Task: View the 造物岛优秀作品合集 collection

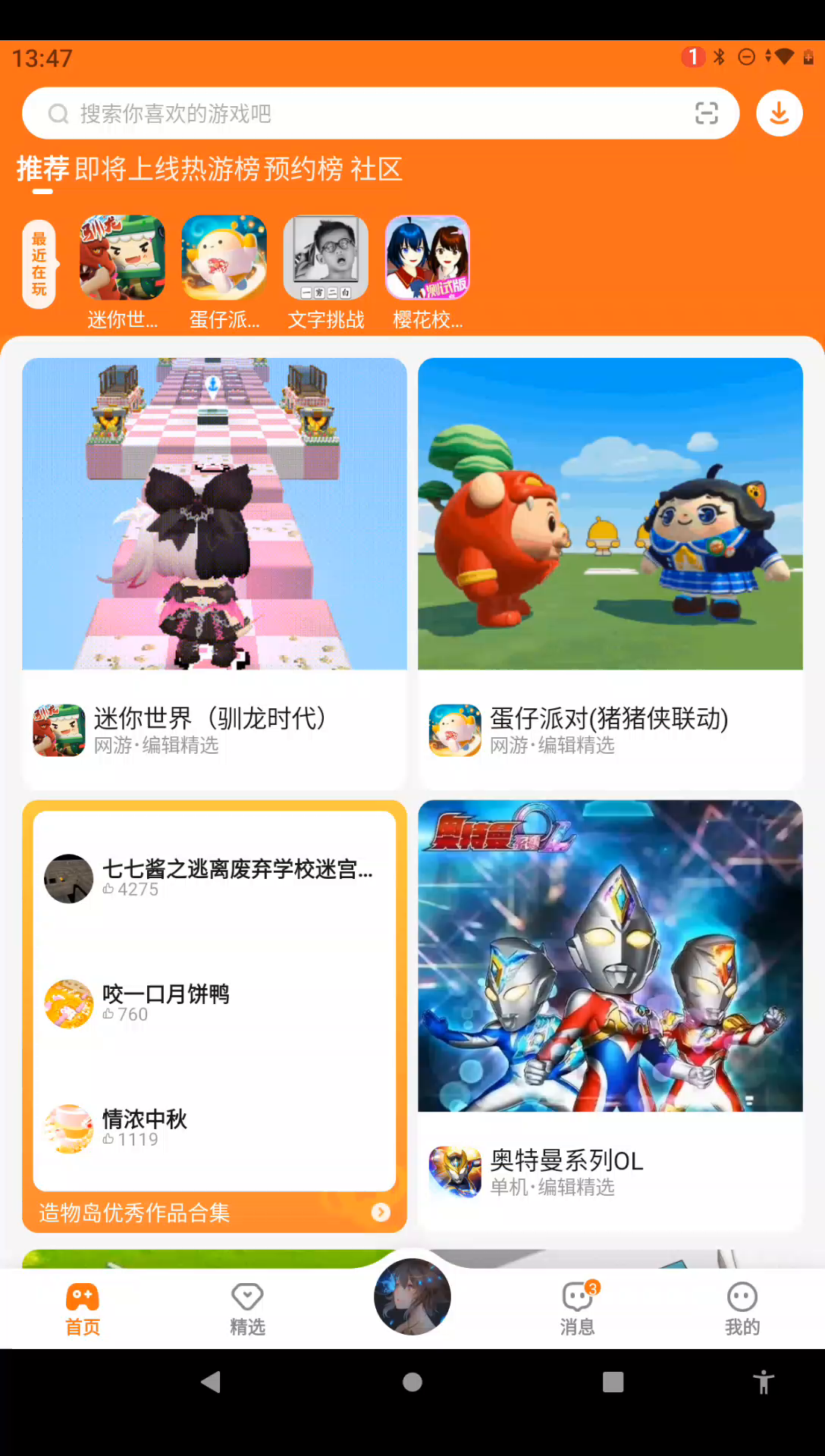Action: point(215,1213)
